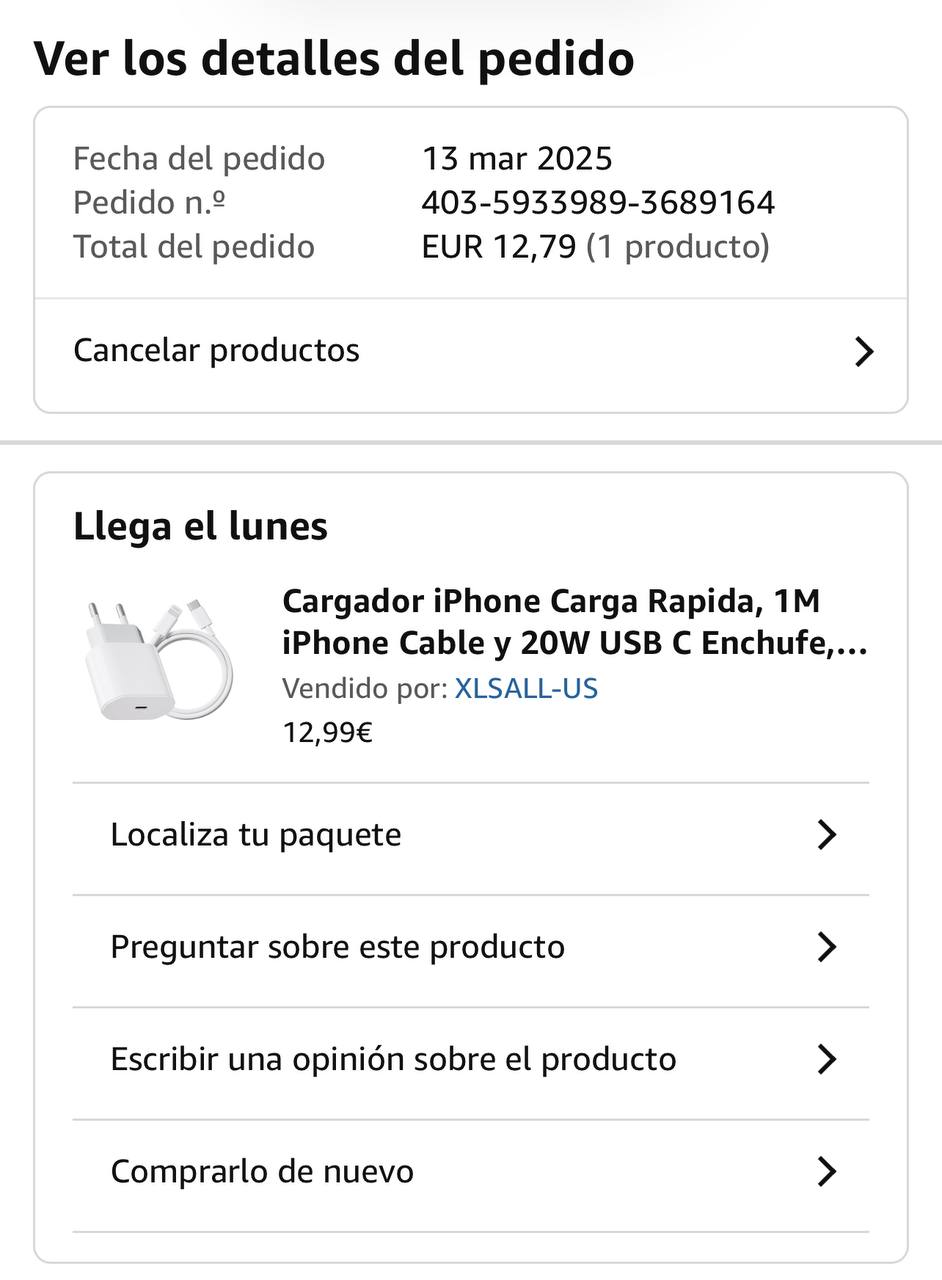Open Localiza tu paquete
Viewport: 942px width, 1280px height.
[x=470, y=835]
